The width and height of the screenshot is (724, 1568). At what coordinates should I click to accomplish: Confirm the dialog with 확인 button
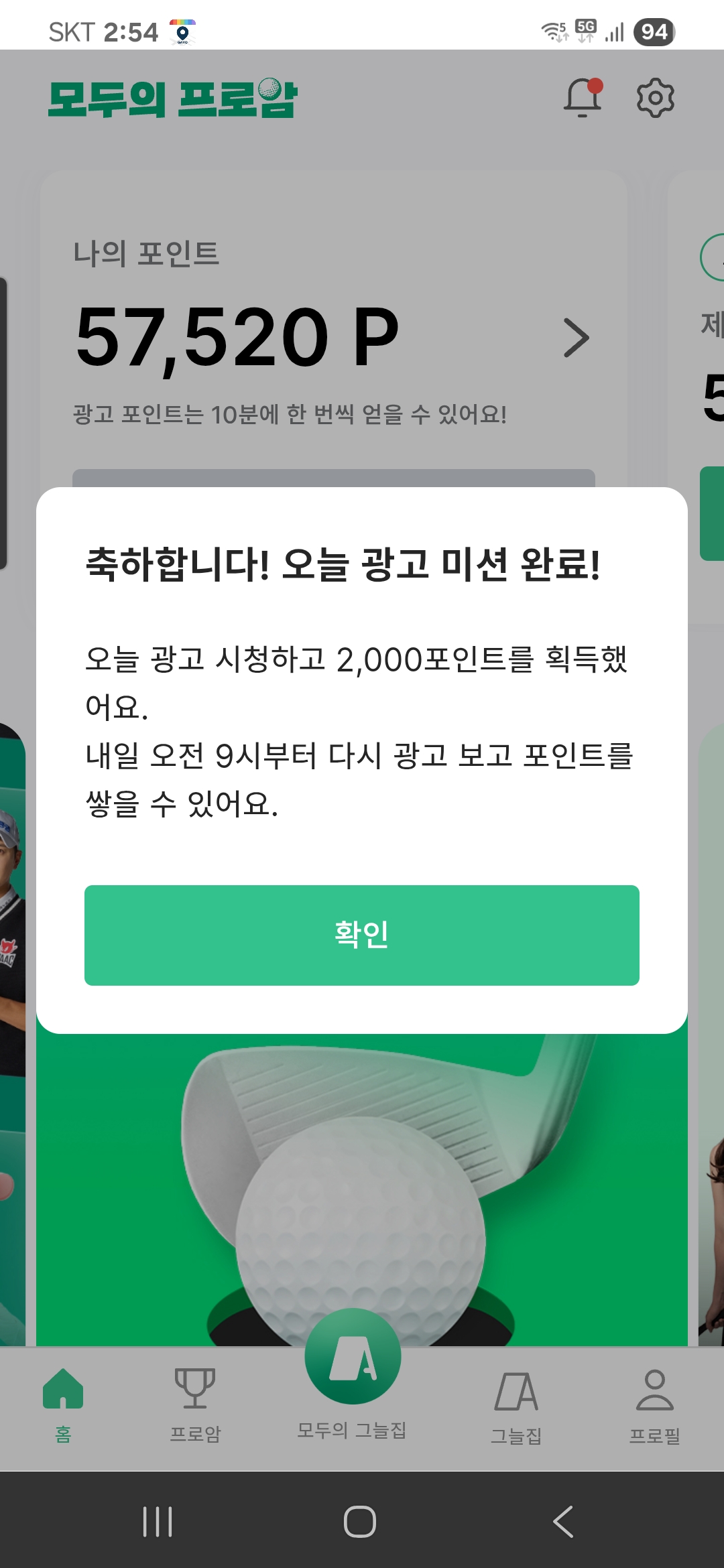(362, 935)
